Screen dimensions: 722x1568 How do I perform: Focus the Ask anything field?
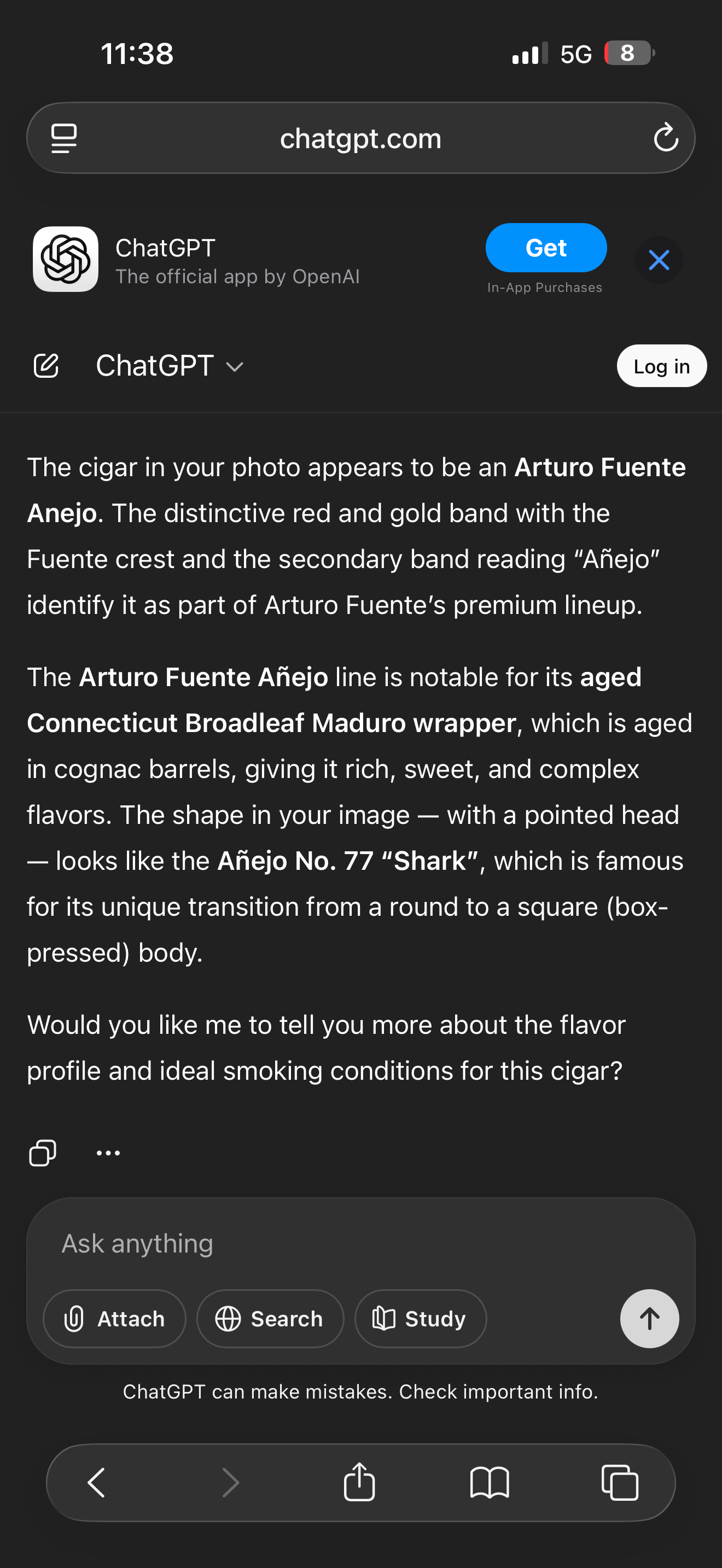click(x=341, y=1244)
